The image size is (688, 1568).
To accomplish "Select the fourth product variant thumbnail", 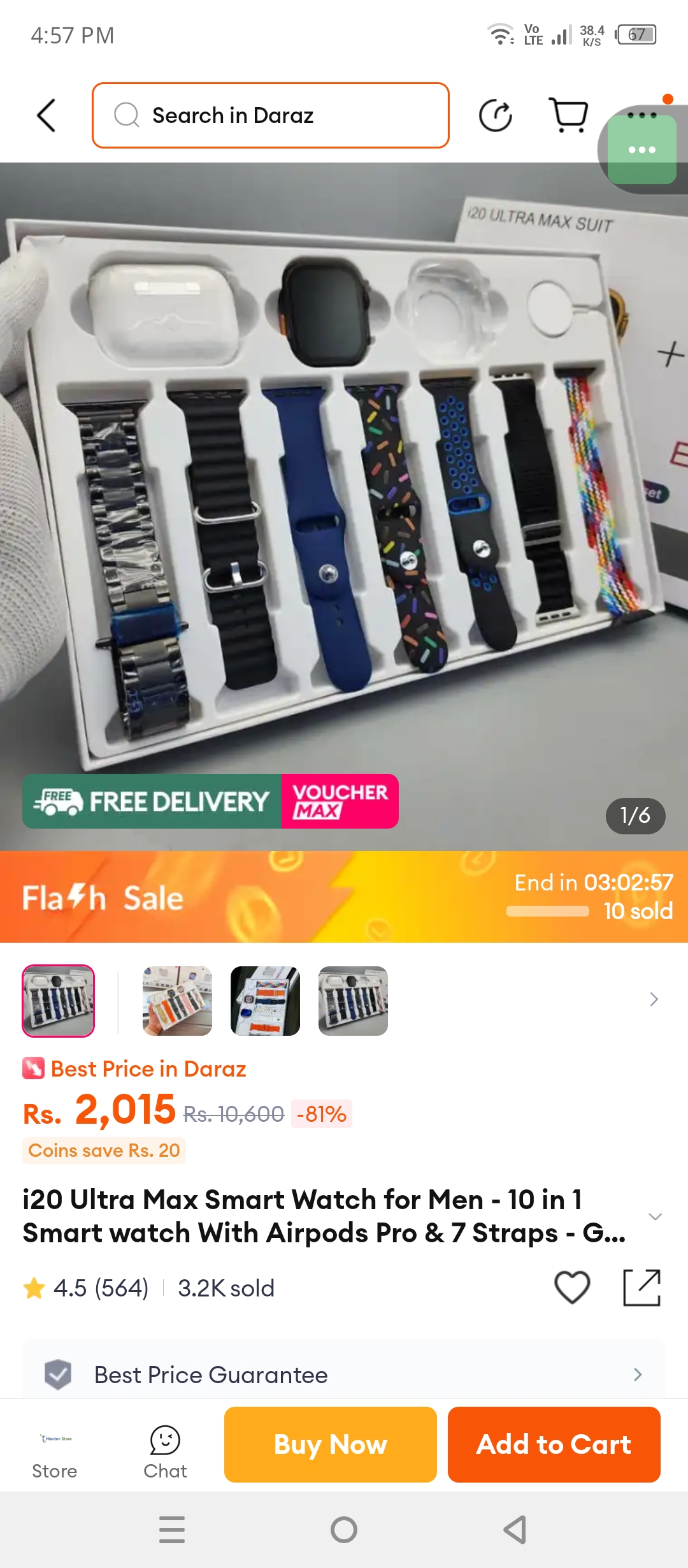I will [x=353, y=1001].
